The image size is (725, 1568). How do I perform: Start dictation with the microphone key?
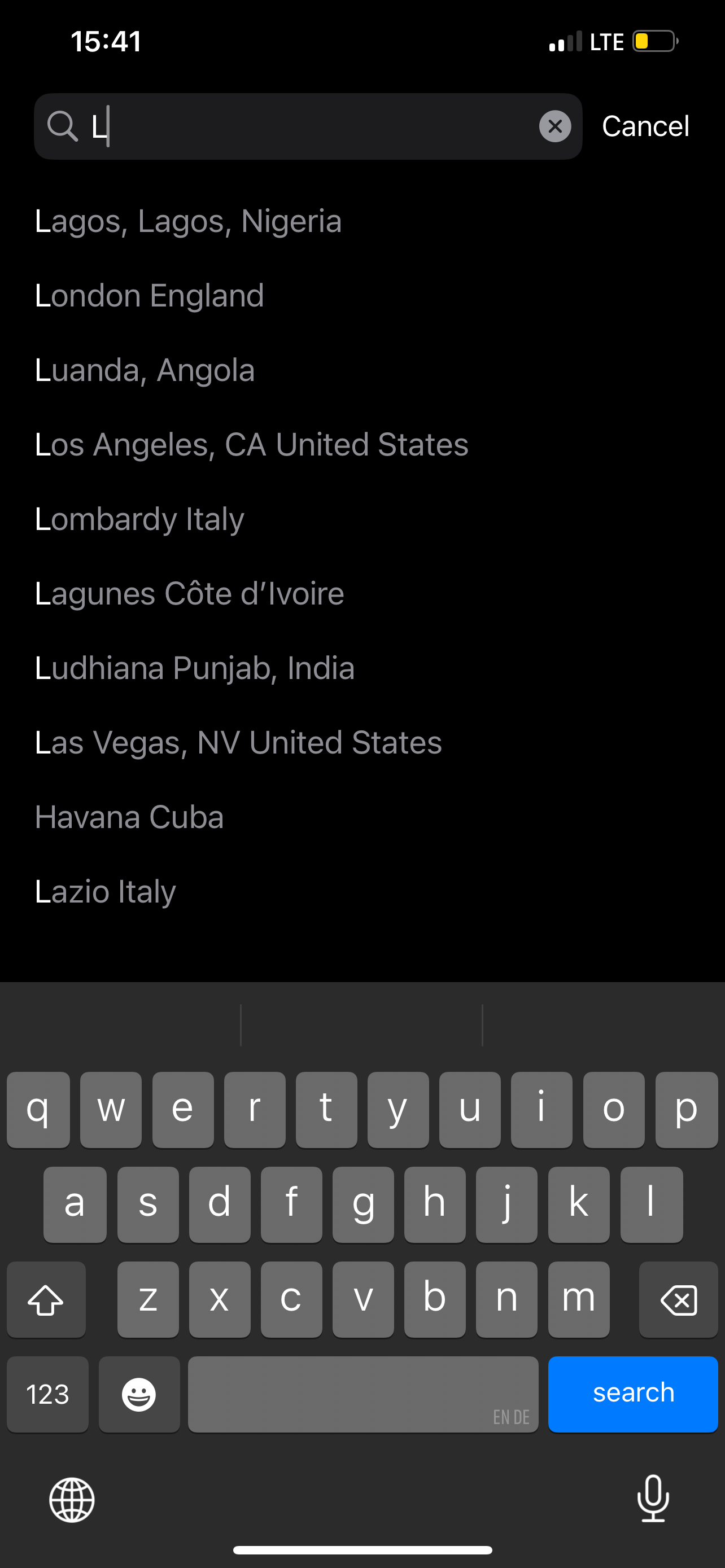coord(653,1499)
